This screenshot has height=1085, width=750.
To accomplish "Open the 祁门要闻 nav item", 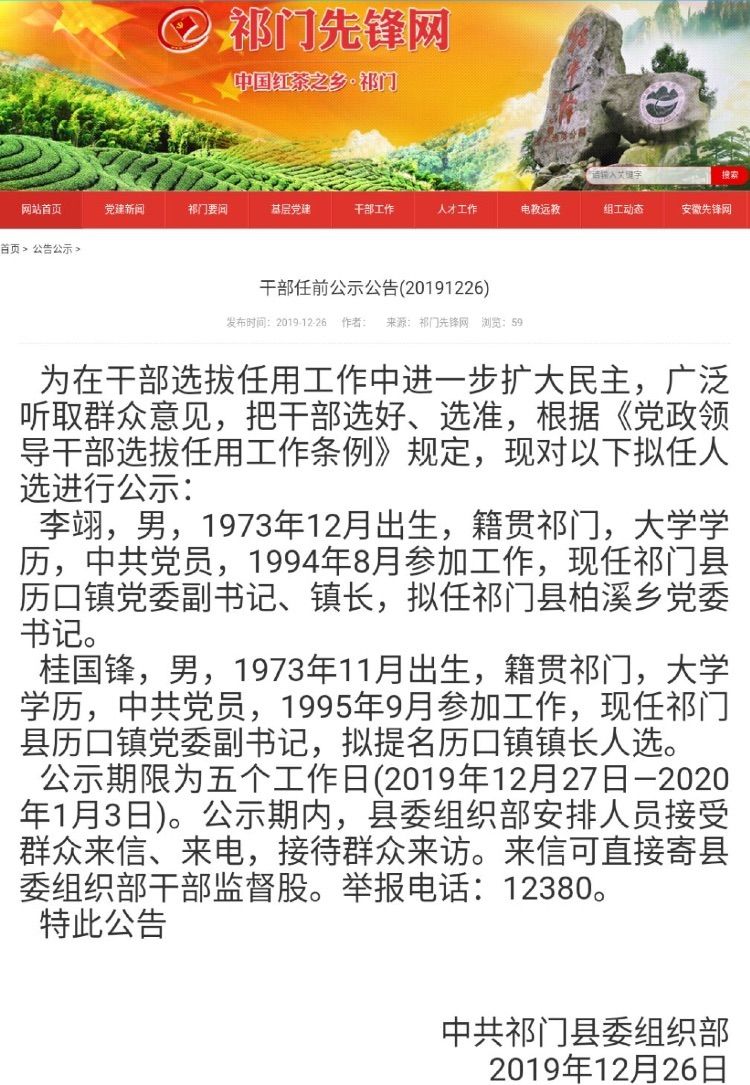I will [x=207, y=209].
